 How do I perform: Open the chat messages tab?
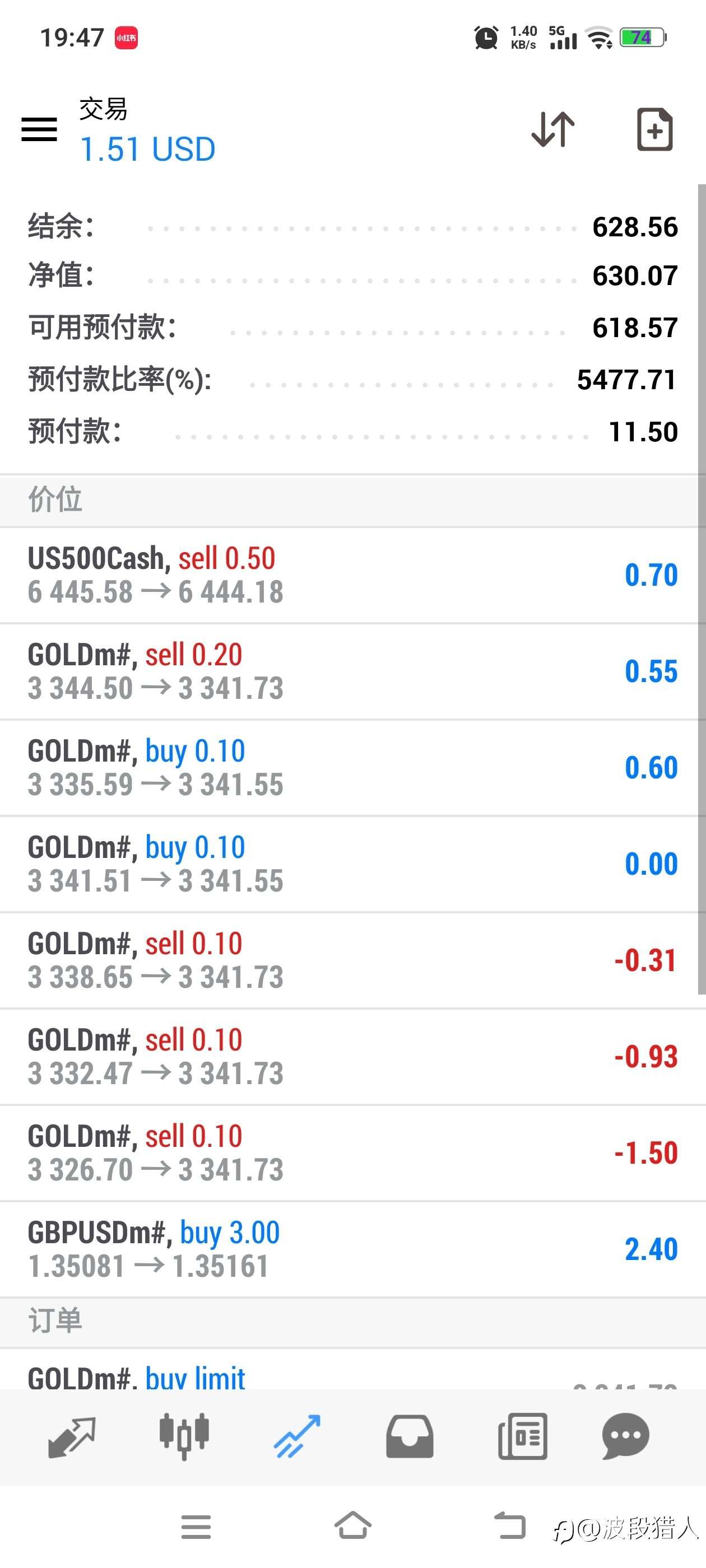tap(625, 1436)
